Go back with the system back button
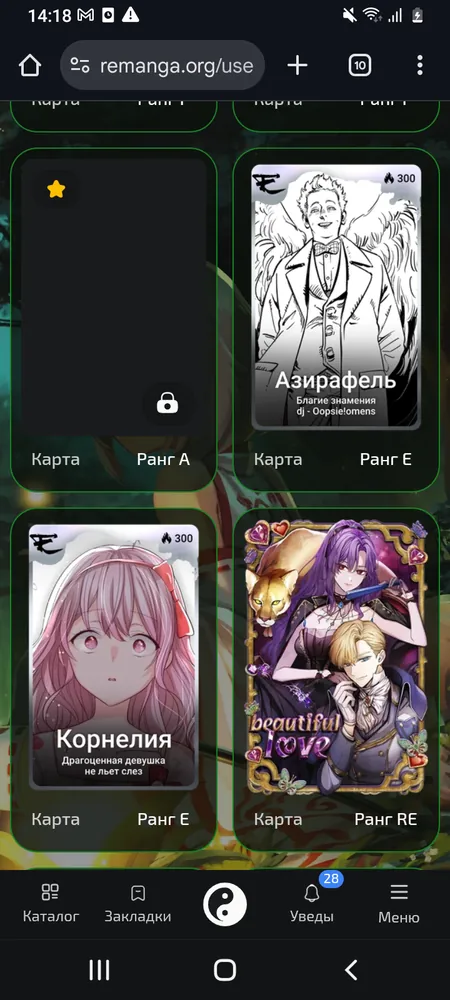 351,970
